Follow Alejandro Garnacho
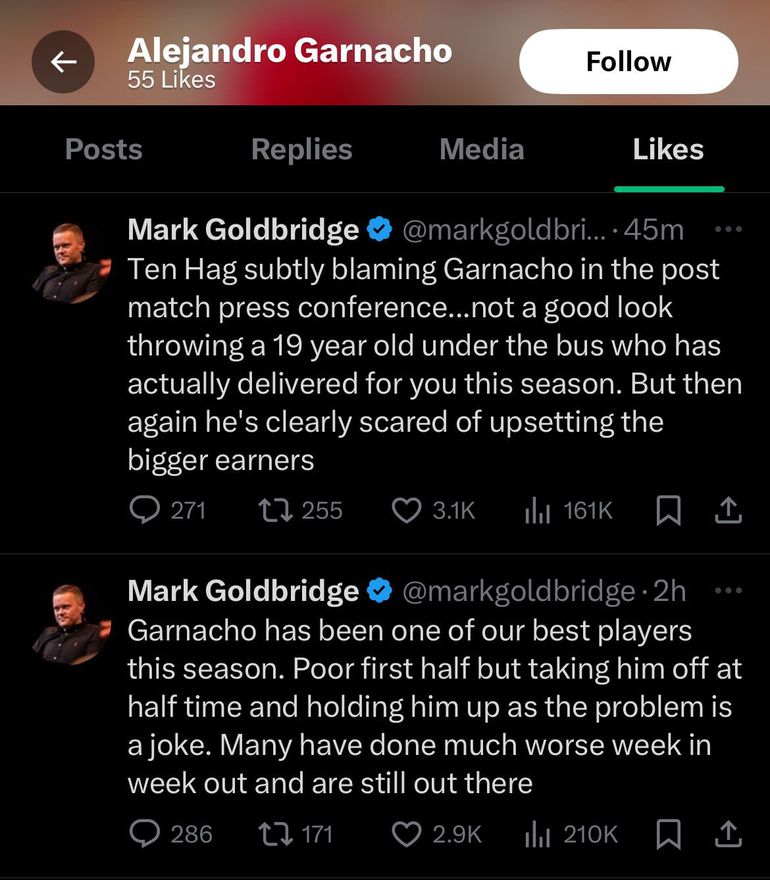The width and height of the screenshot is (770, 880). coord(628,62)
